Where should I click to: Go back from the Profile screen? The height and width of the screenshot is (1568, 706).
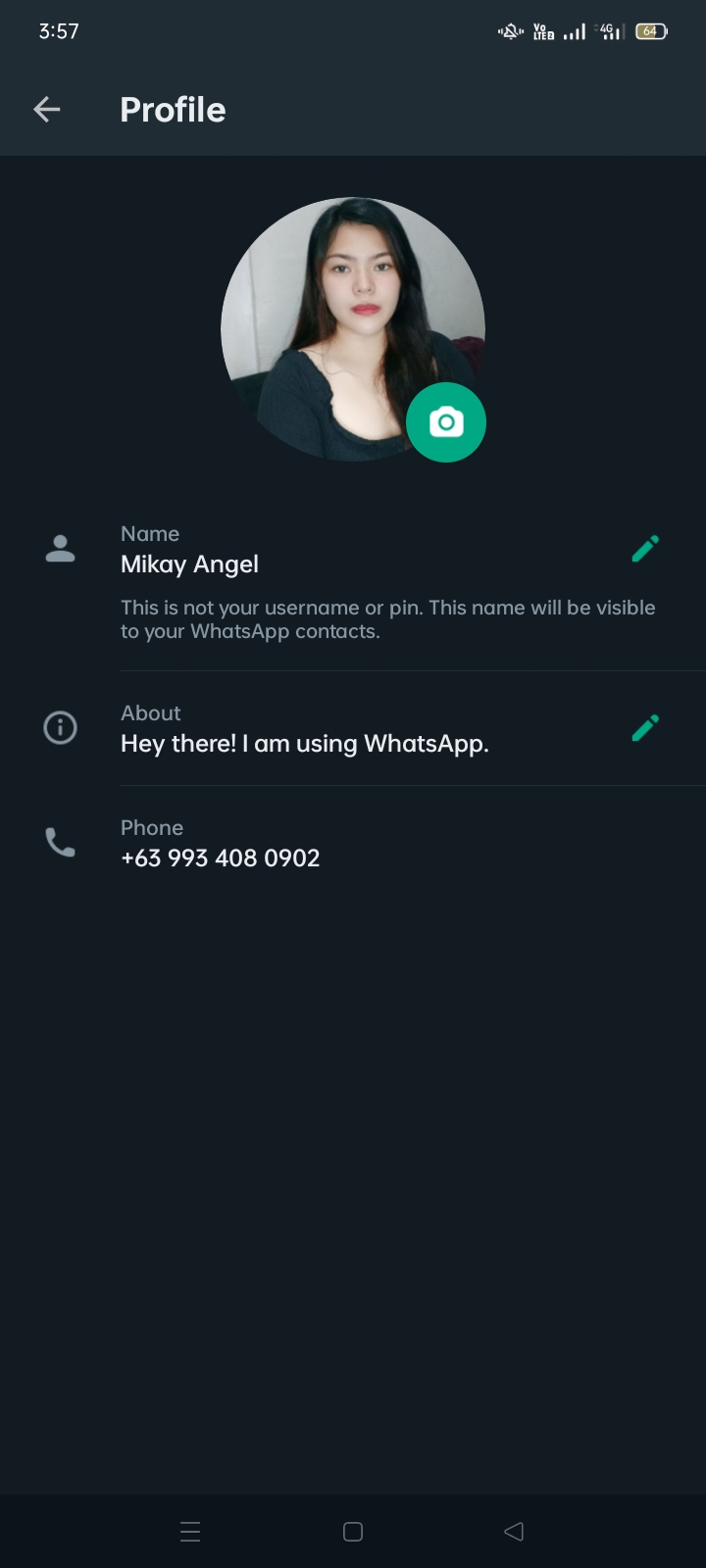point(47,110)
